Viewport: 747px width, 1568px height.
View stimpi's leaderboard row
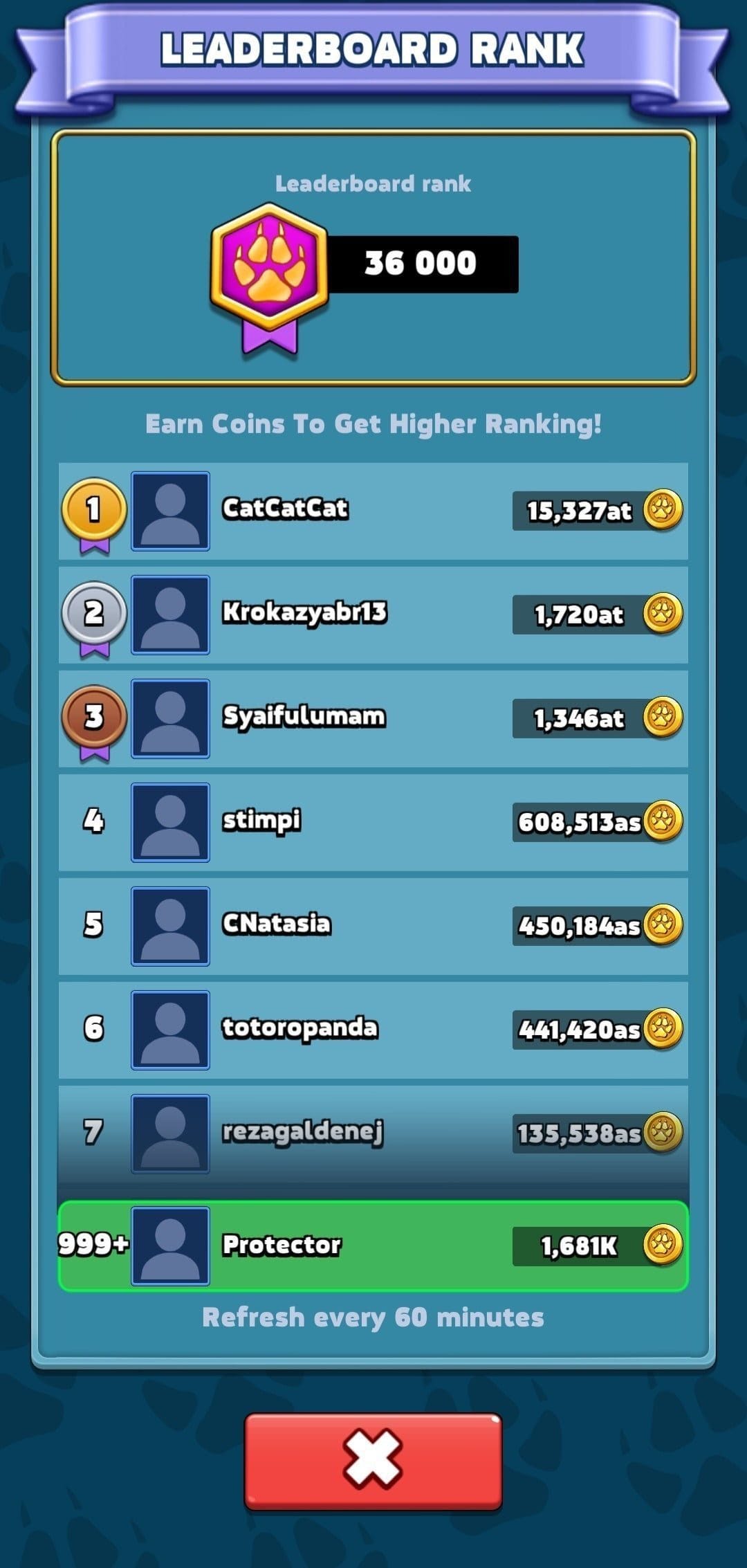pyautogui.click(x=373, y=822)
